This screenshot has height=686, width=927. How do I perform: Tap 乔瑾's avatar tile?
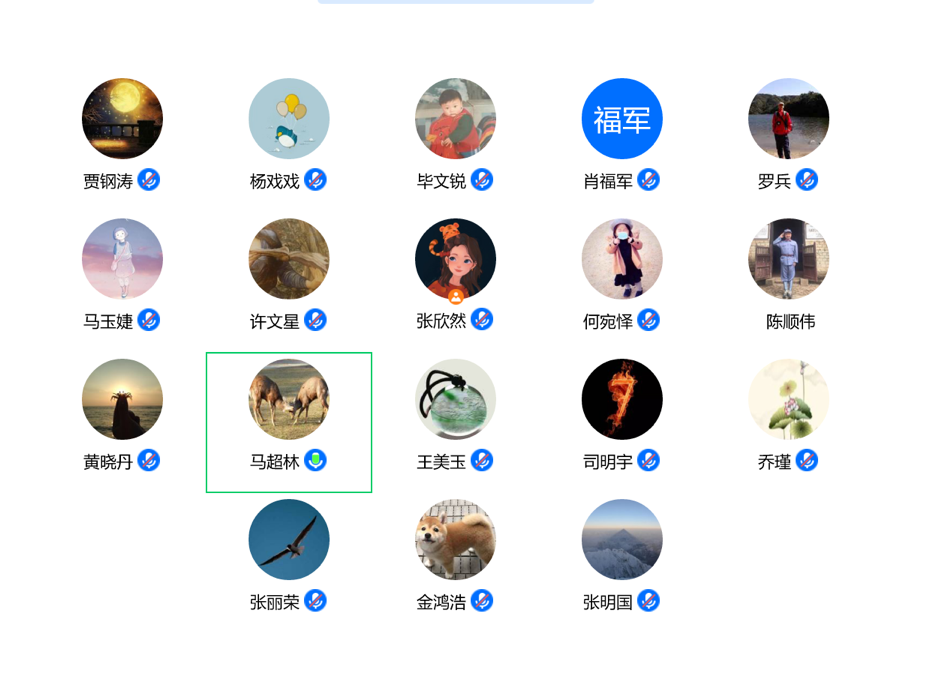(x=788, y=399)
